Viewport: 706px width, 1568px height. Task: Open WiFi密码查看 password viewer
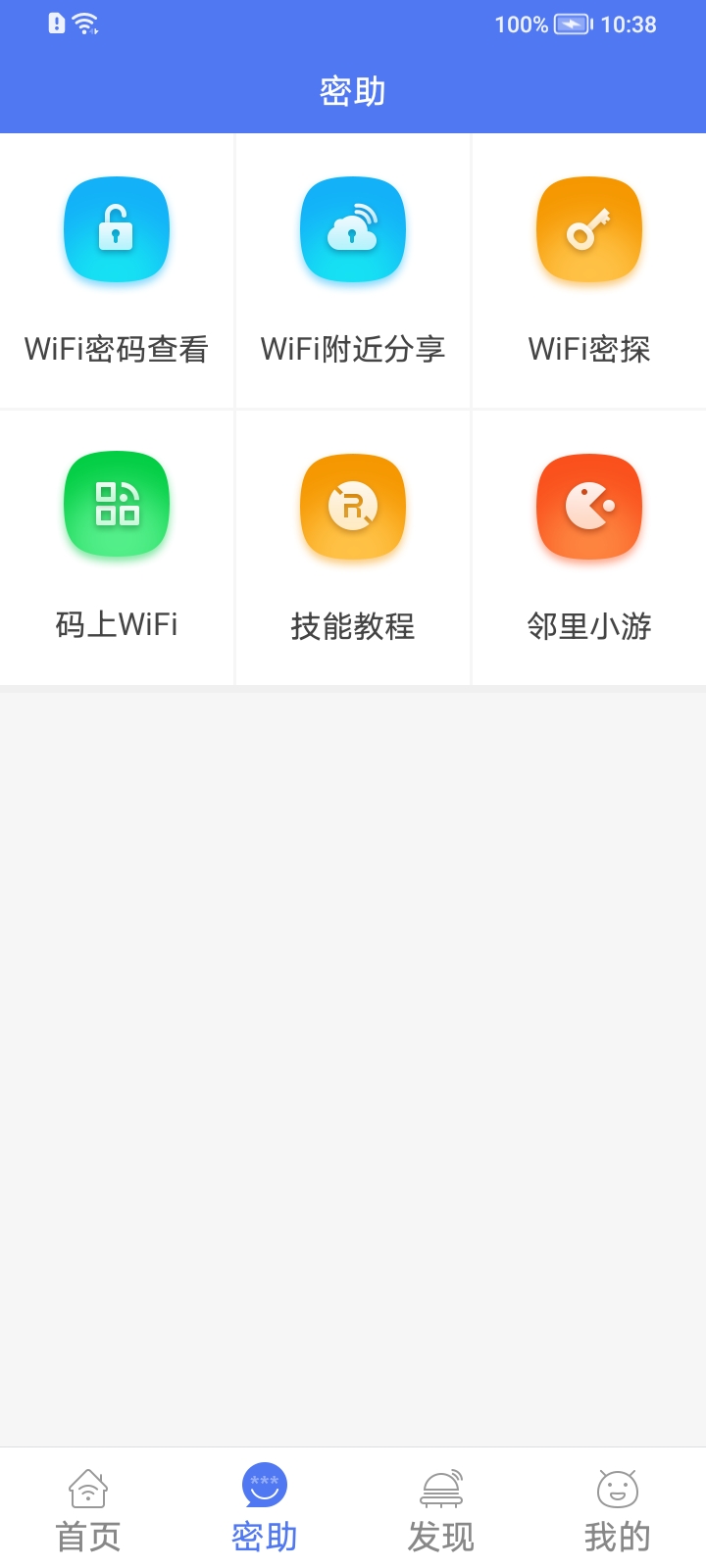coord(117,231)
